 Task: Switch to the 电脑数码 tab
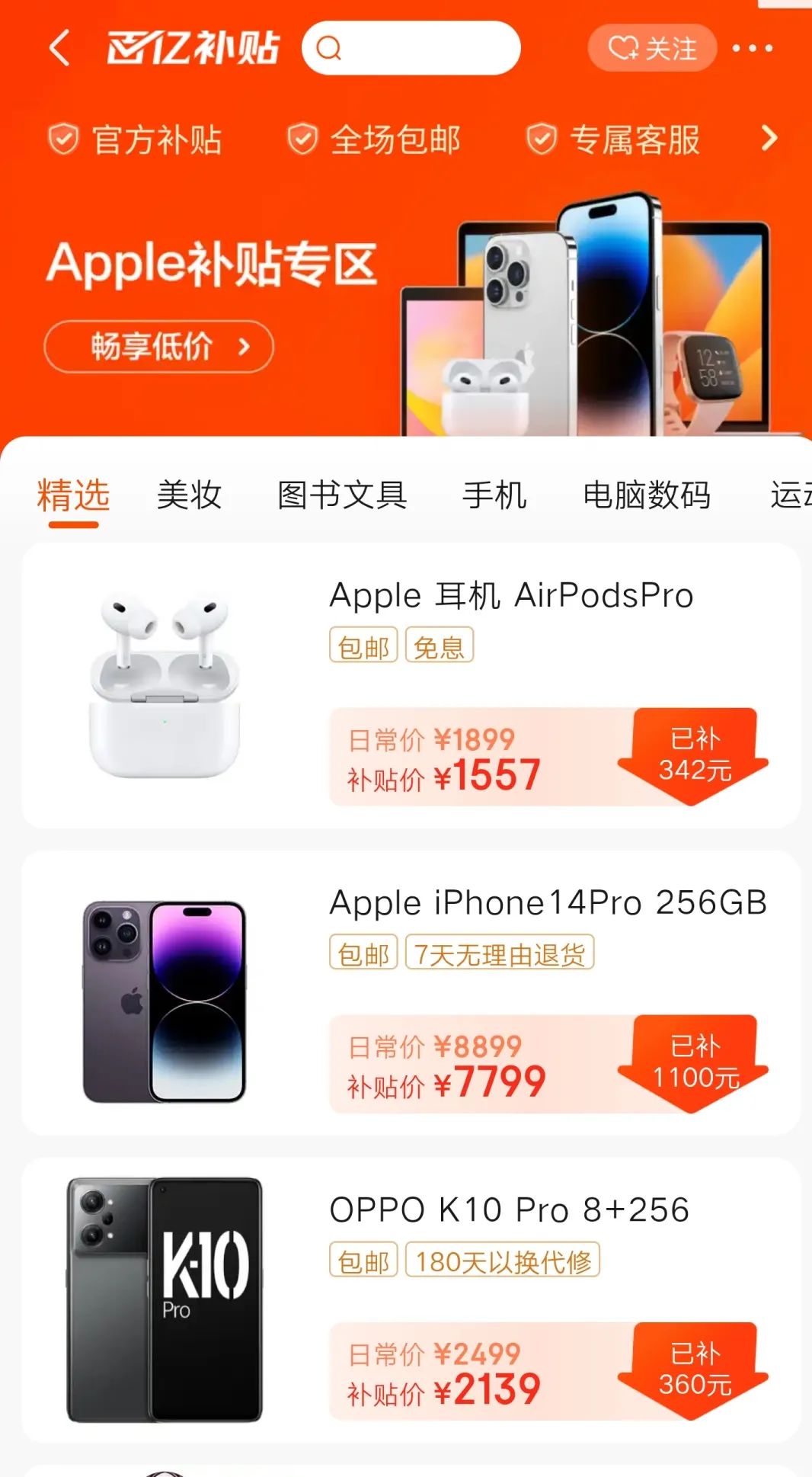(x=647, y=495)
